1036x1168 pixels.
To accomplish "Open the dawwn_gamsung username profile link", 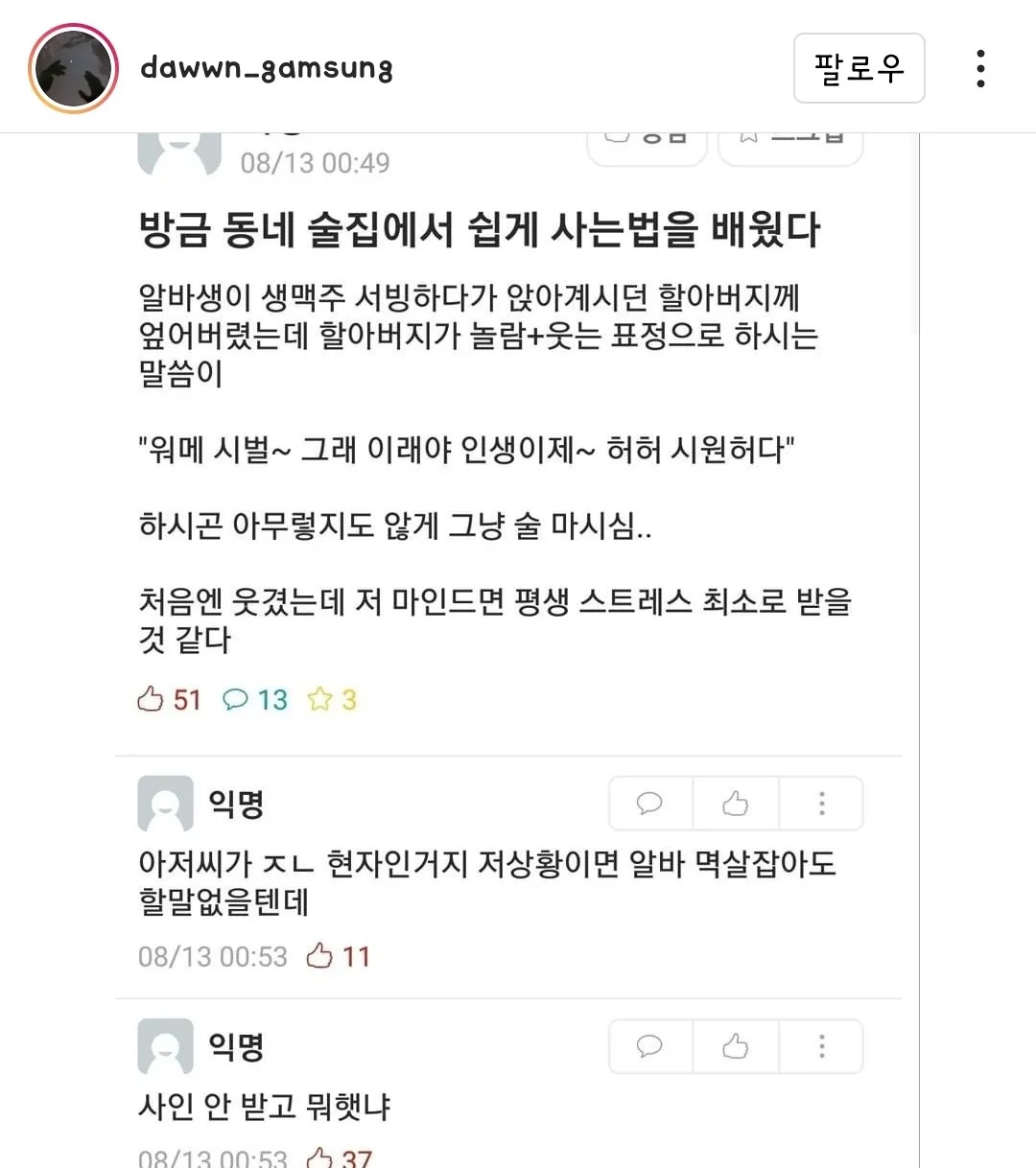I will 266,68.
